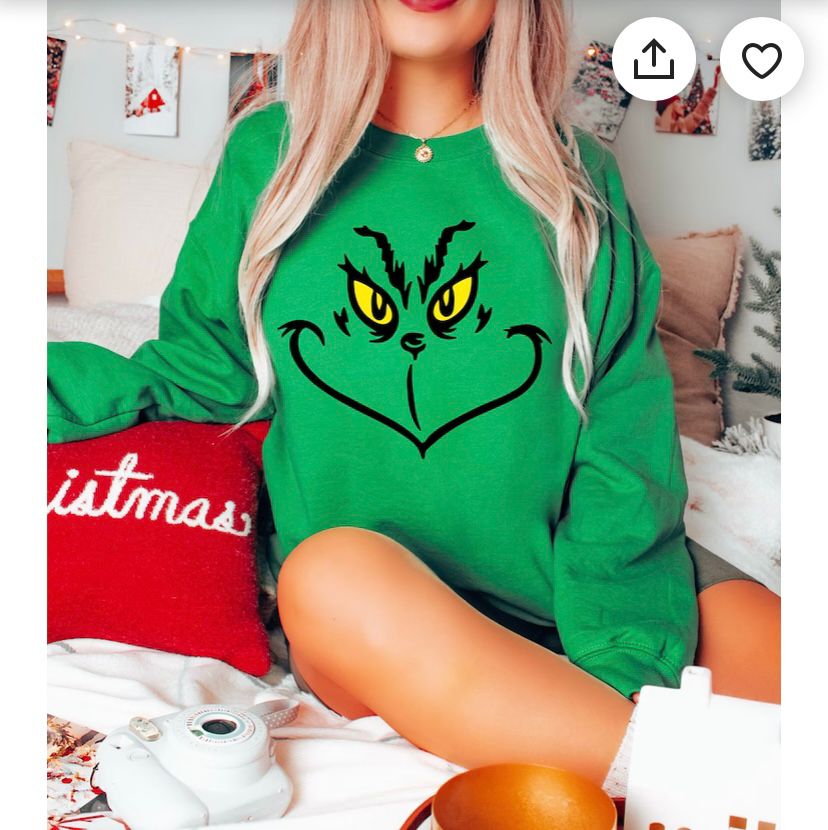This screenshot has height=830, width=828.
Task: Open the share options via upload arrow icon
Action: [655, 59]
